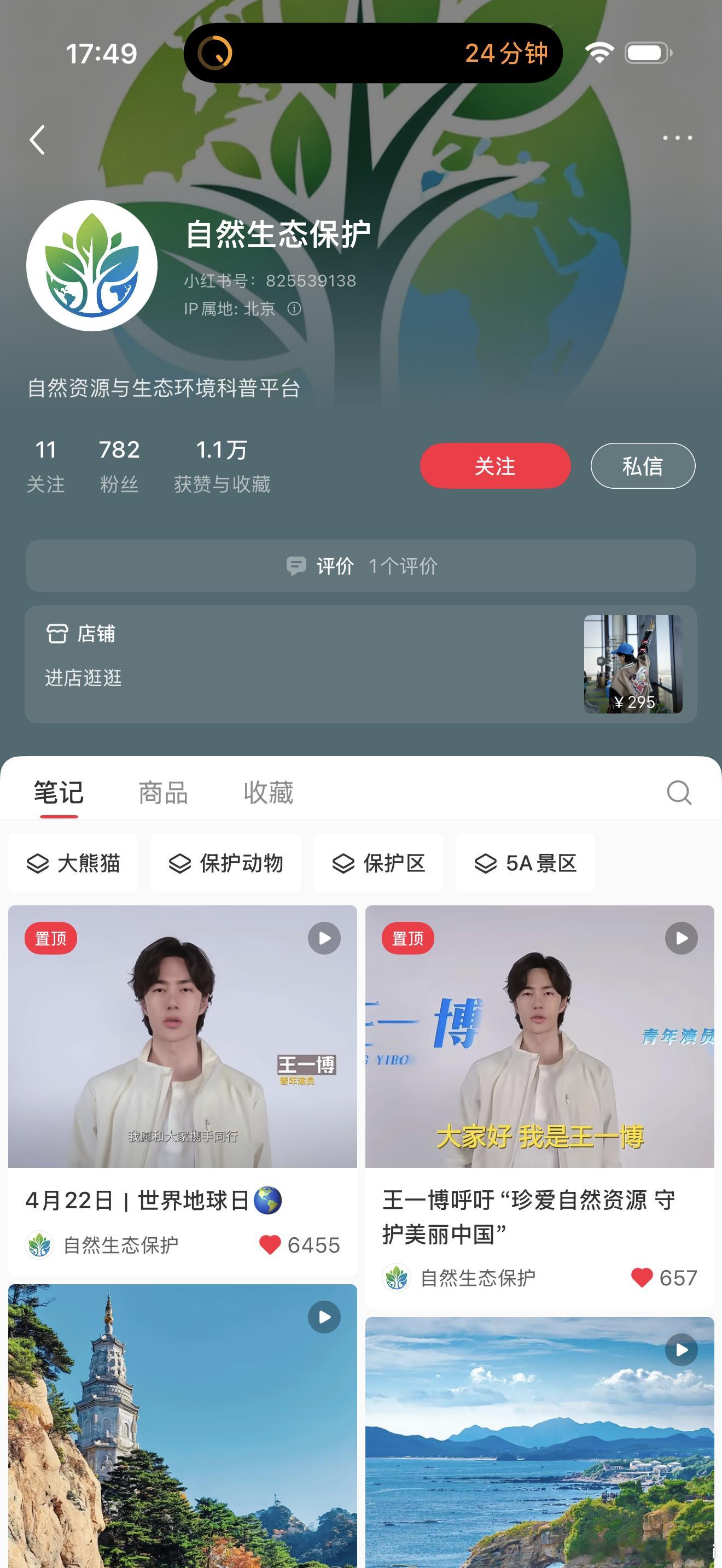Play the 世界地球日 video via play icon
The height and width of the screenshot is (1568, 722).
[x=323, y=938]
